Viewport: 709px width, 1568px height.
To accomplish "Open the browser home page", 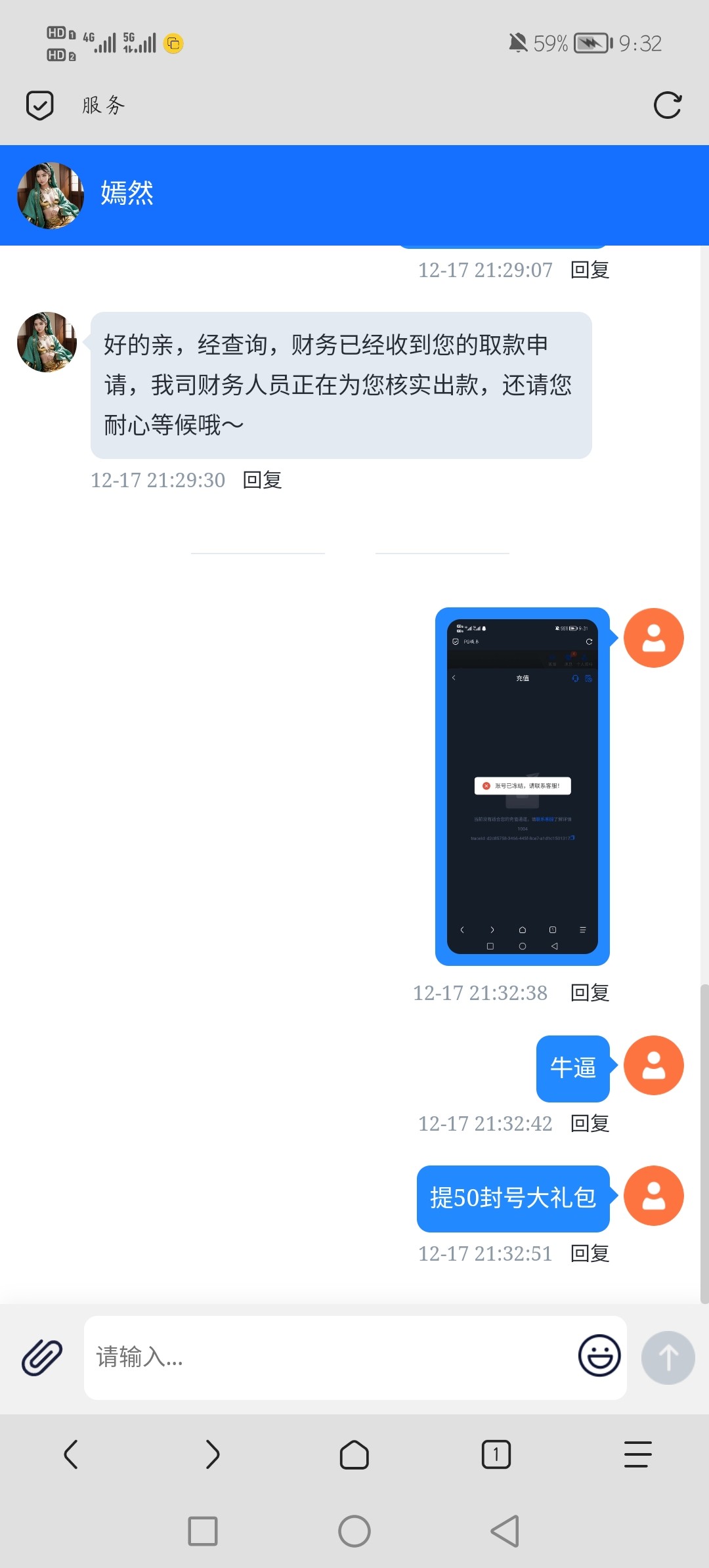I will [x=354, y=1454].
